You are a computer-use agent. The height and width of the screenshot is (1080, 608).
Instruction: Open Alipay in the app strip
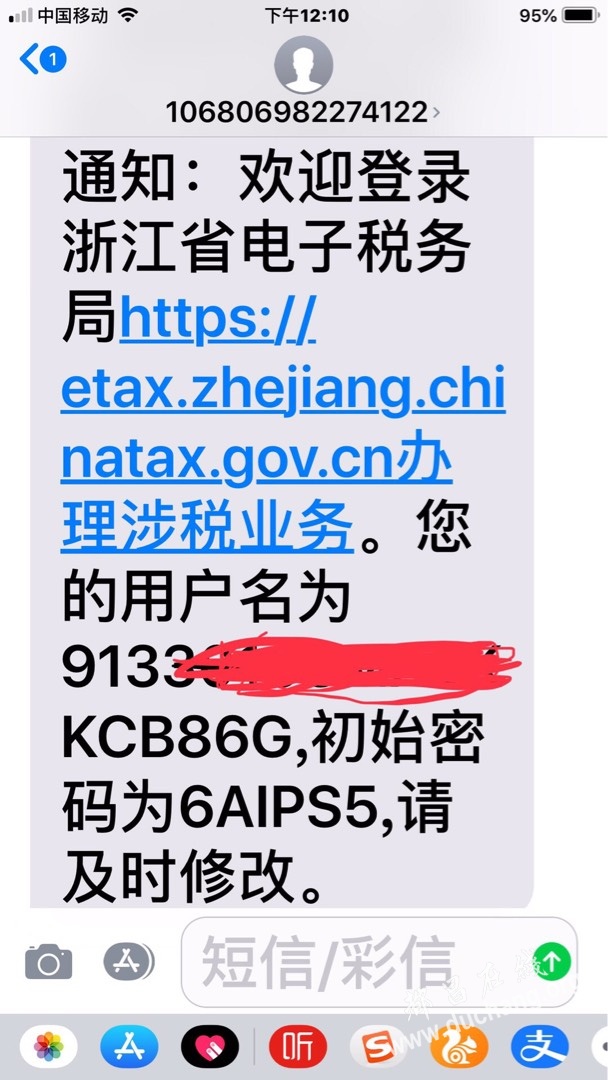click(x=540, y=1047)
